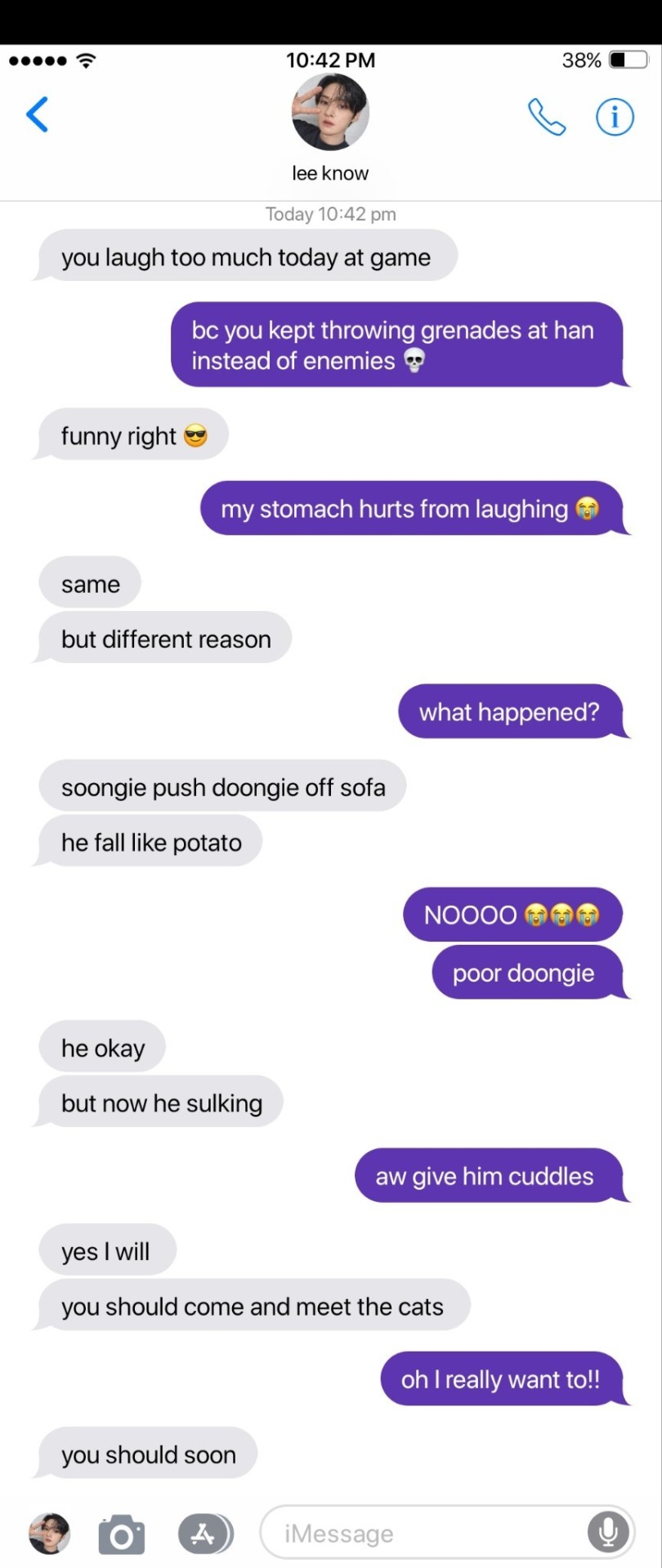Focus the iMessage text field
Screen dimensions: 662x1568
point(425,1534)
